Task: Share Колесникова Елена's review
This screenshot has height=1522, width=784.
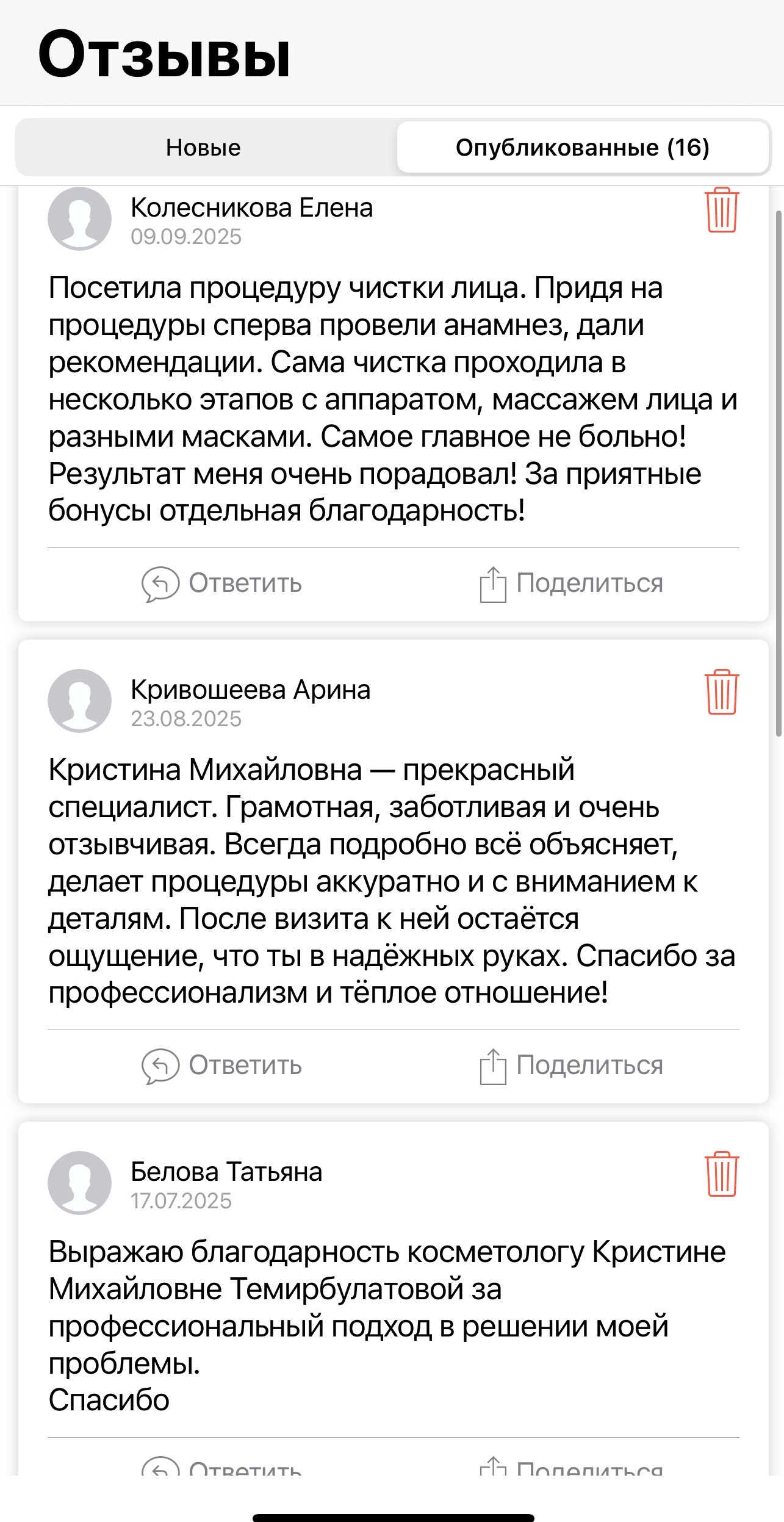Action: tap(571, 583)
